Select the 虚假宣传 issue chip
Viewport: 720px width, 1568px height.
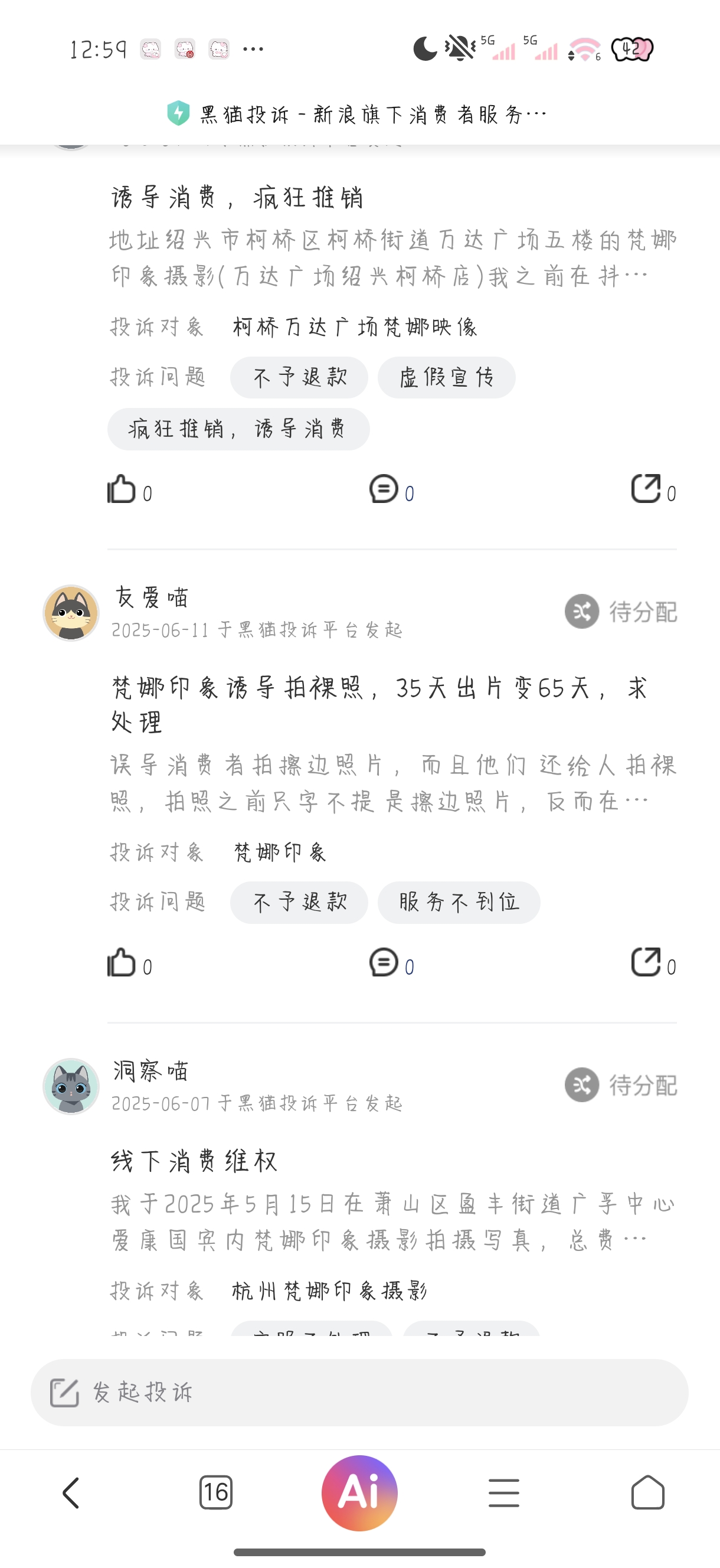[446, 377]
